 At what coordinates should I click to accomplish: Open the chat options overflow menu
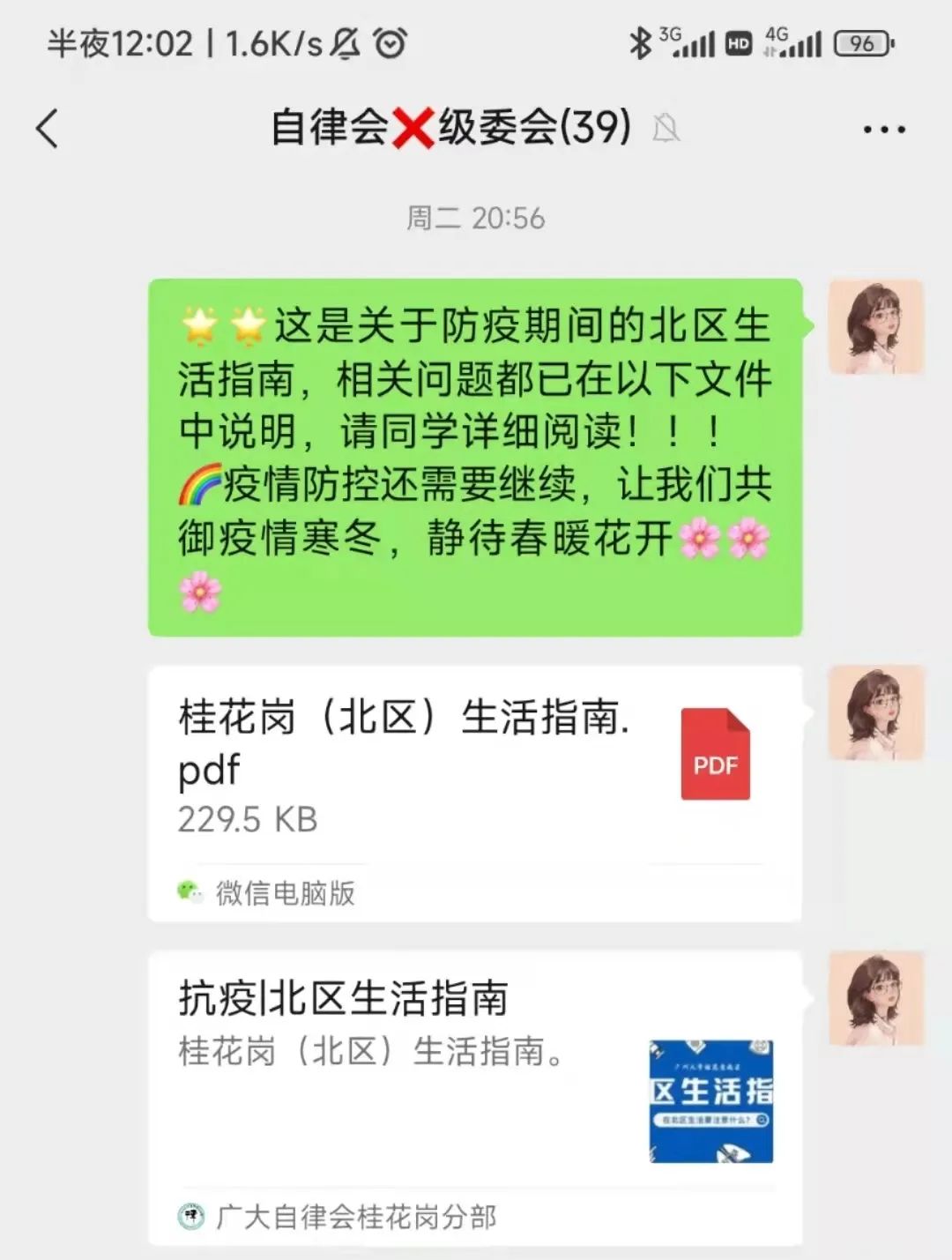point(883,130)
